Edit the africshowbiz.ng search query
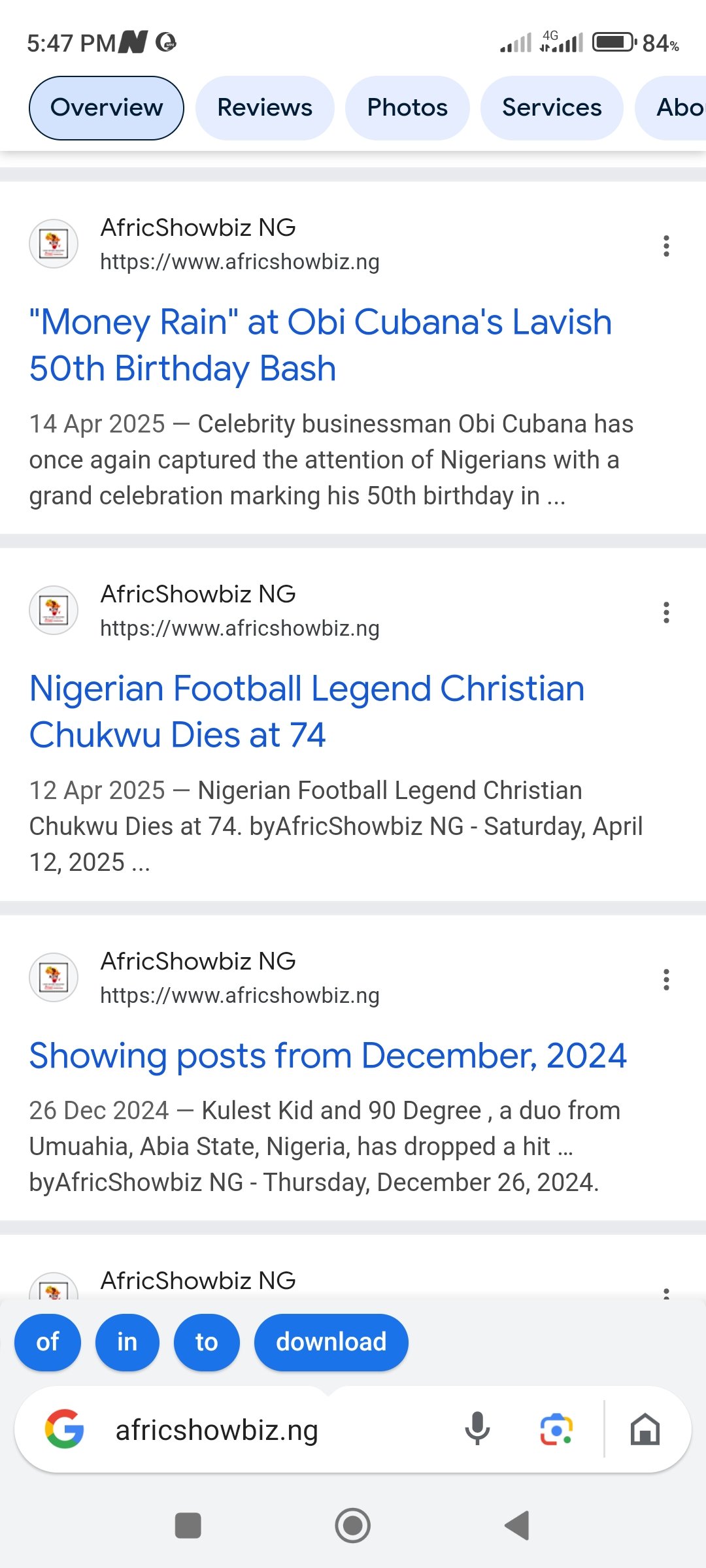 (261, 1430)
